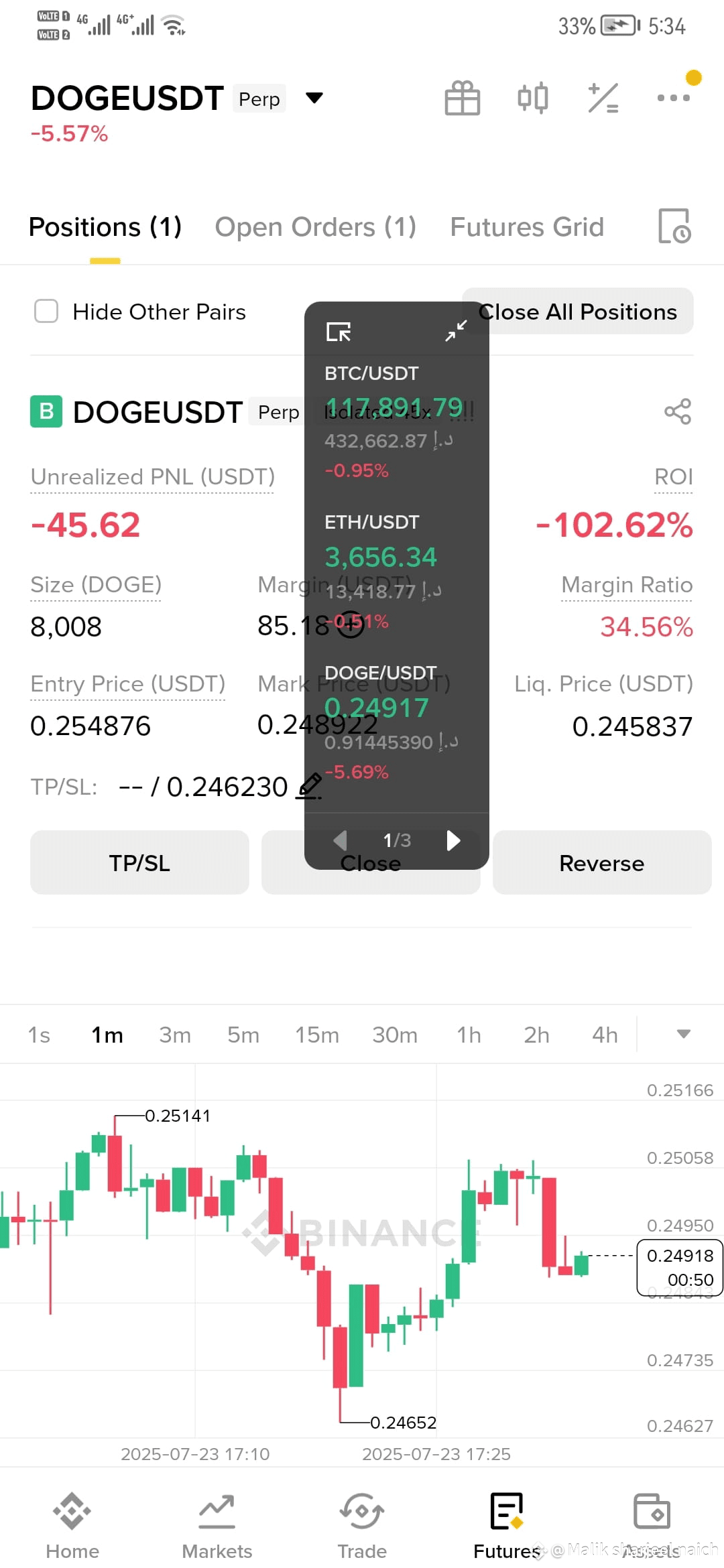Select the 5m chart interval
Image resolution: width=724 pixels, height=1568 pixels.
pos(243,1035)
